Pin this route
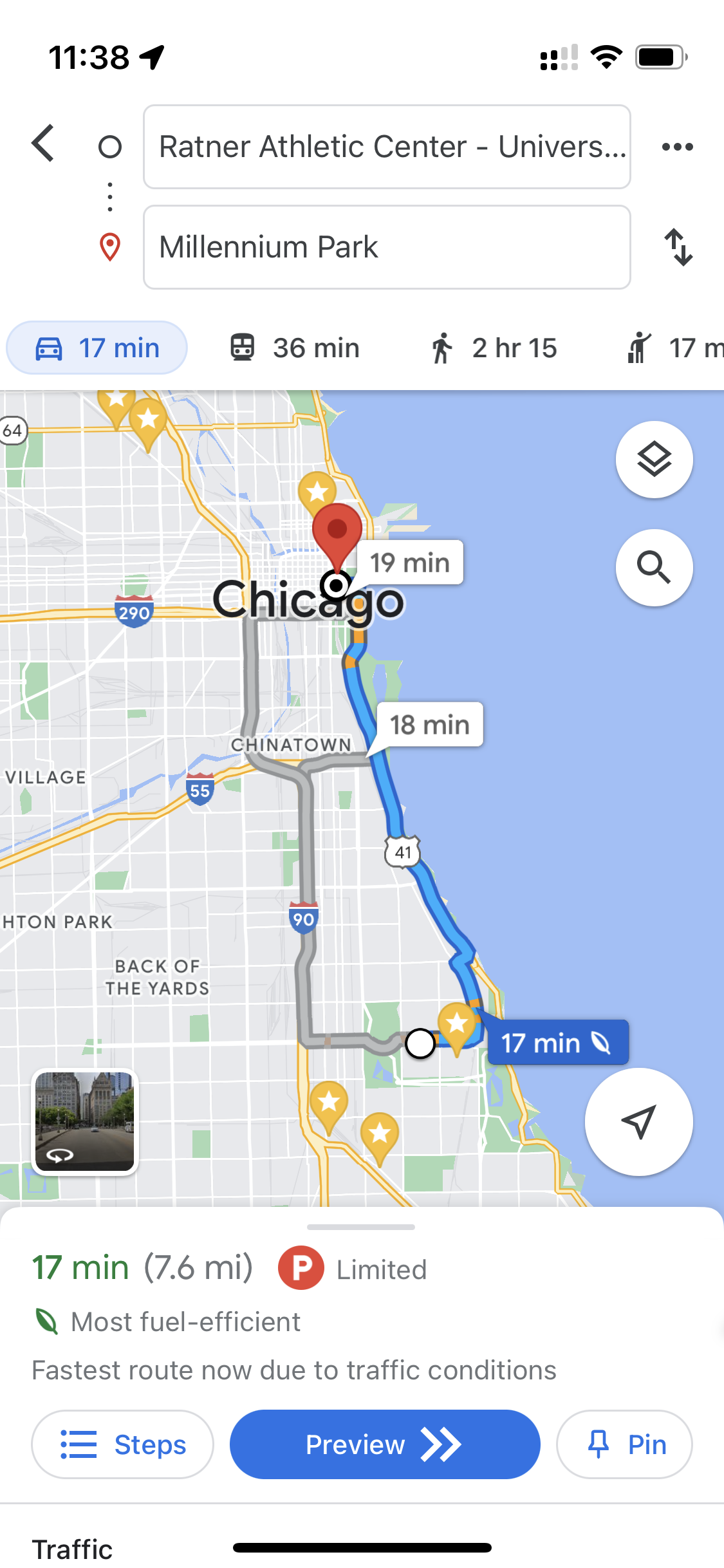 (624, 1444)
